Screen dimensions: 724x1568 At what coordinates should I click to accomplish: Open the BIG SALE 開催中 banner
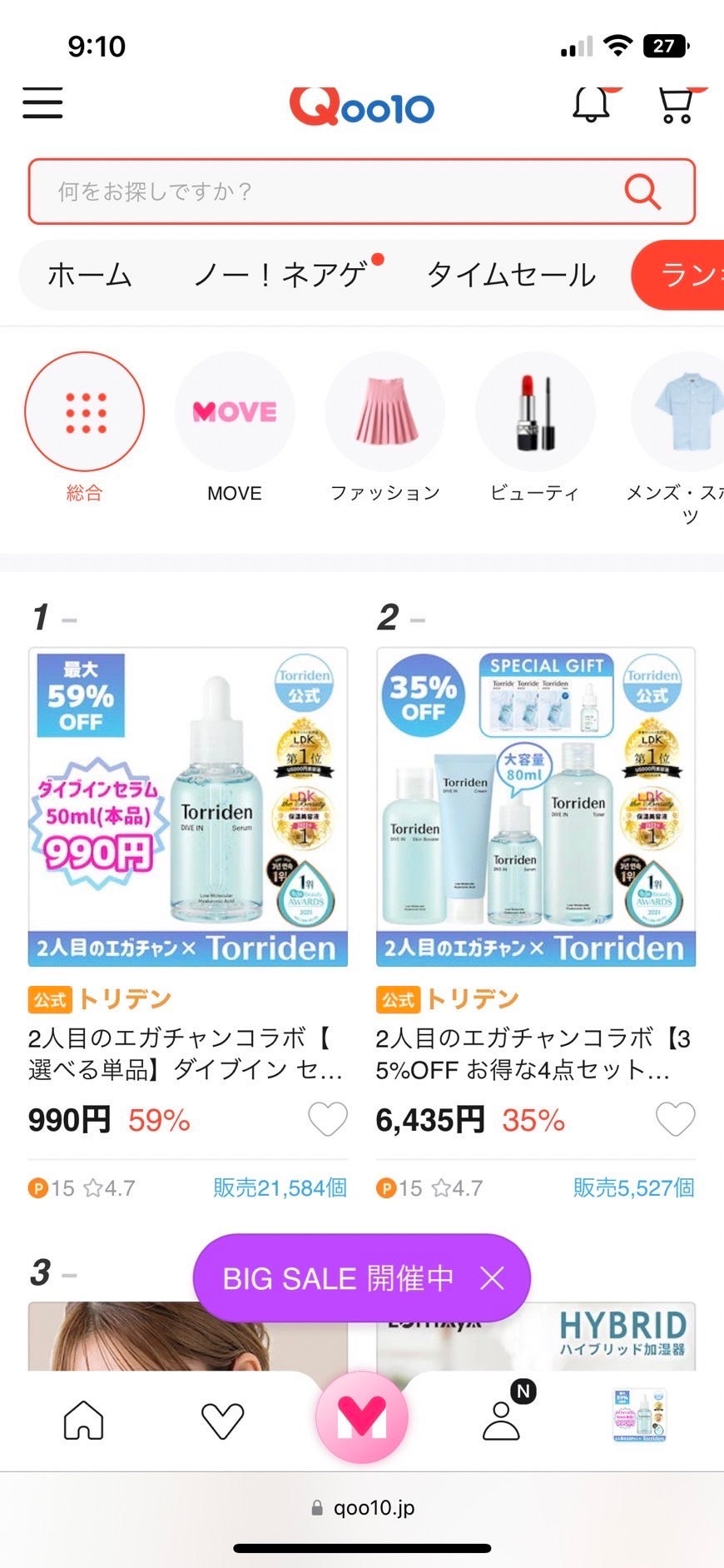[x=338, y=1278]
